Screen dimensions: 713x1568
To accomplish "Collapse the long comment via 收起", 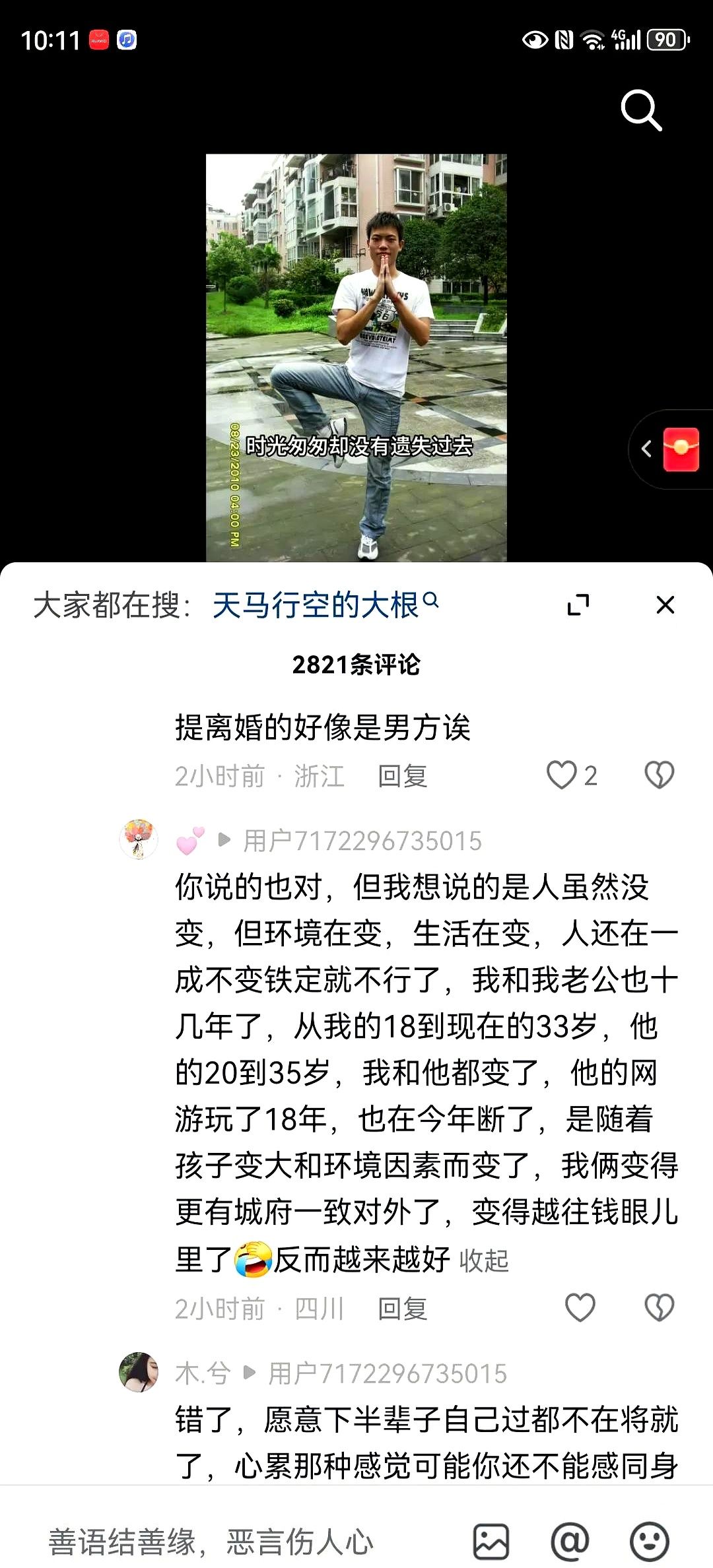I will (484, 1260).
